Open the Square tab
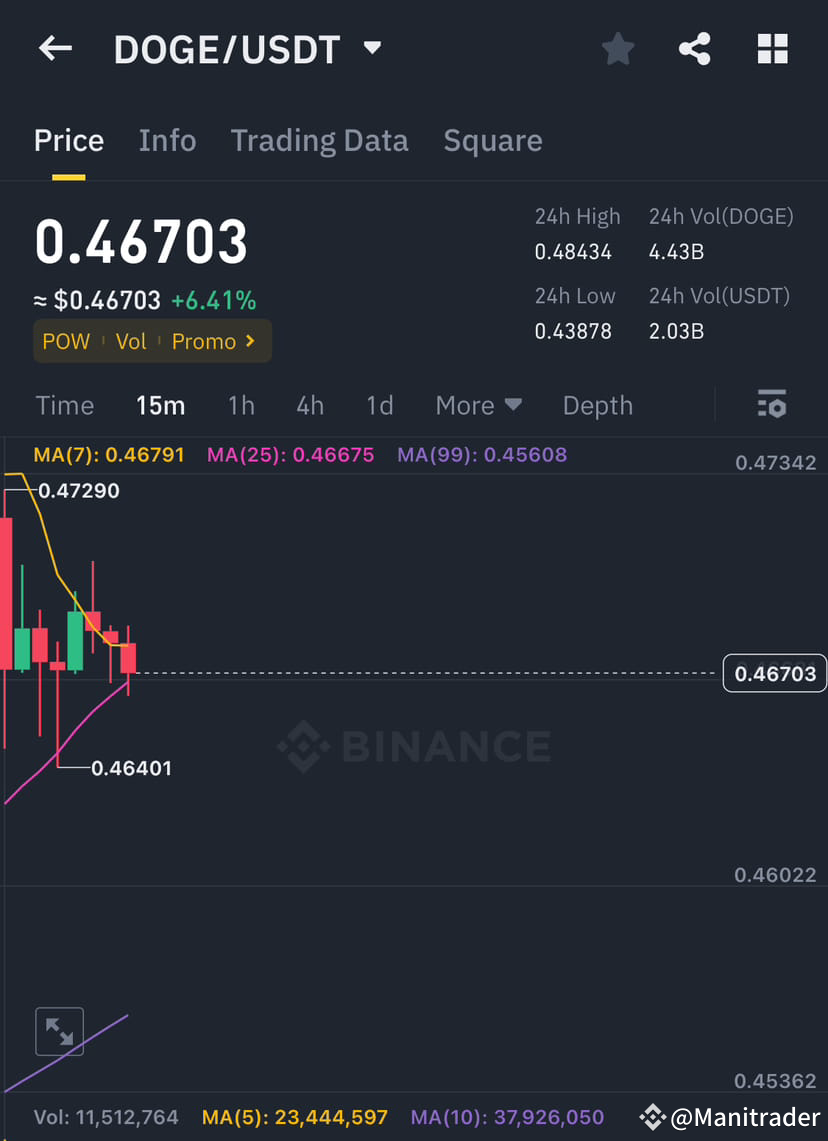 (x=493, y=140)
